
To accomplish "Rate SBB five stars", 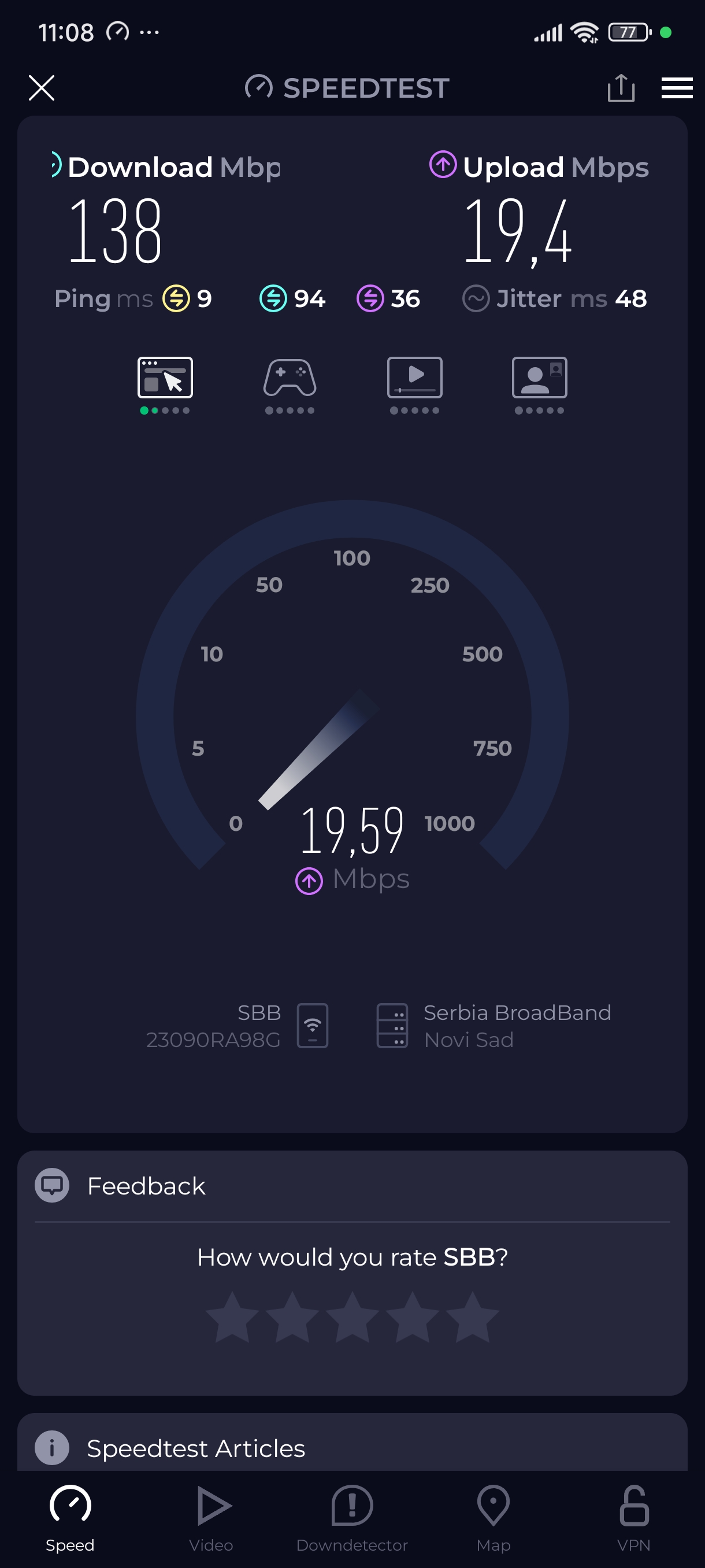I will pyautogui.click(x=472, y=1317).
